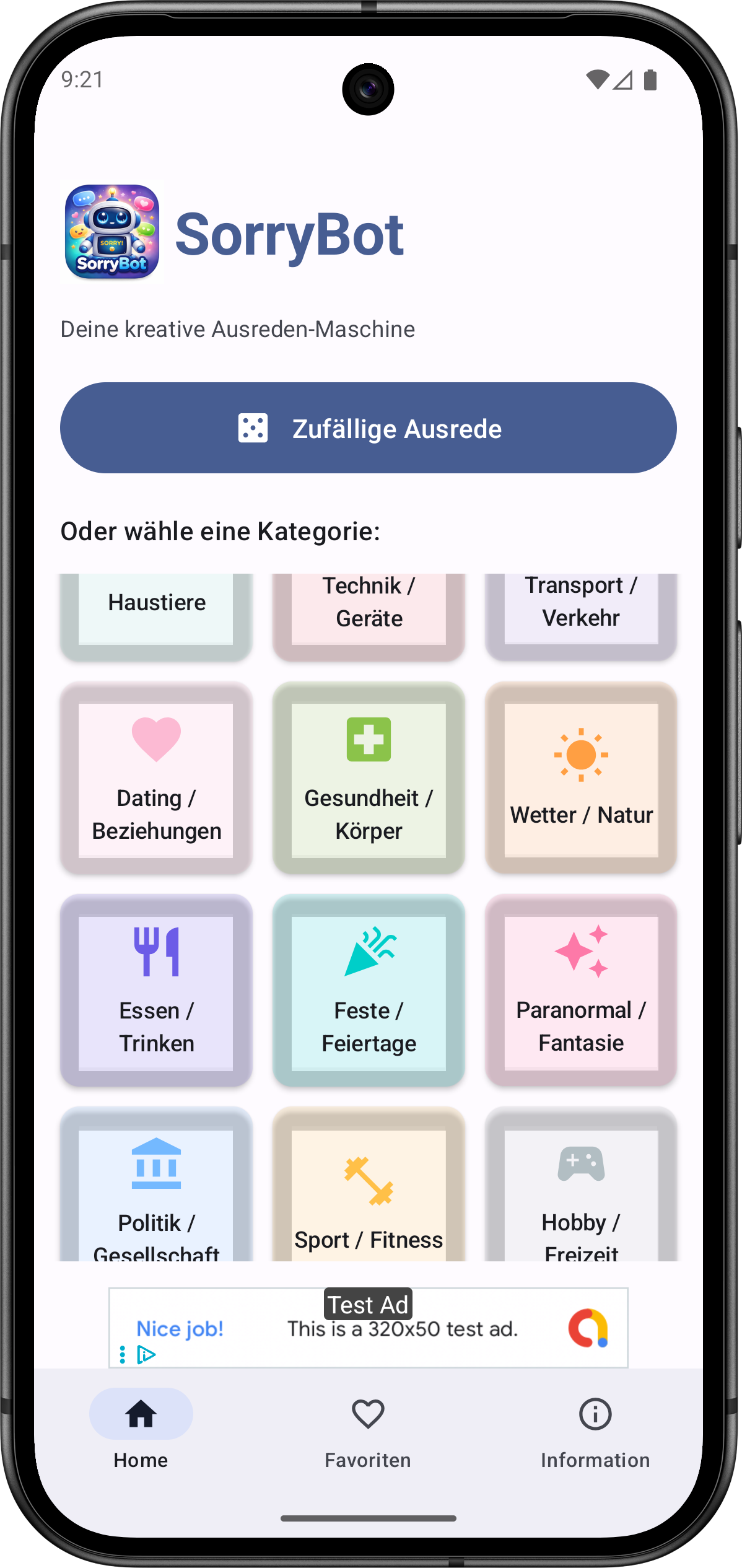Screen dimensions: 742x1568
Task: Choose the Feste / Feiertage category
Action: (369, 991)
